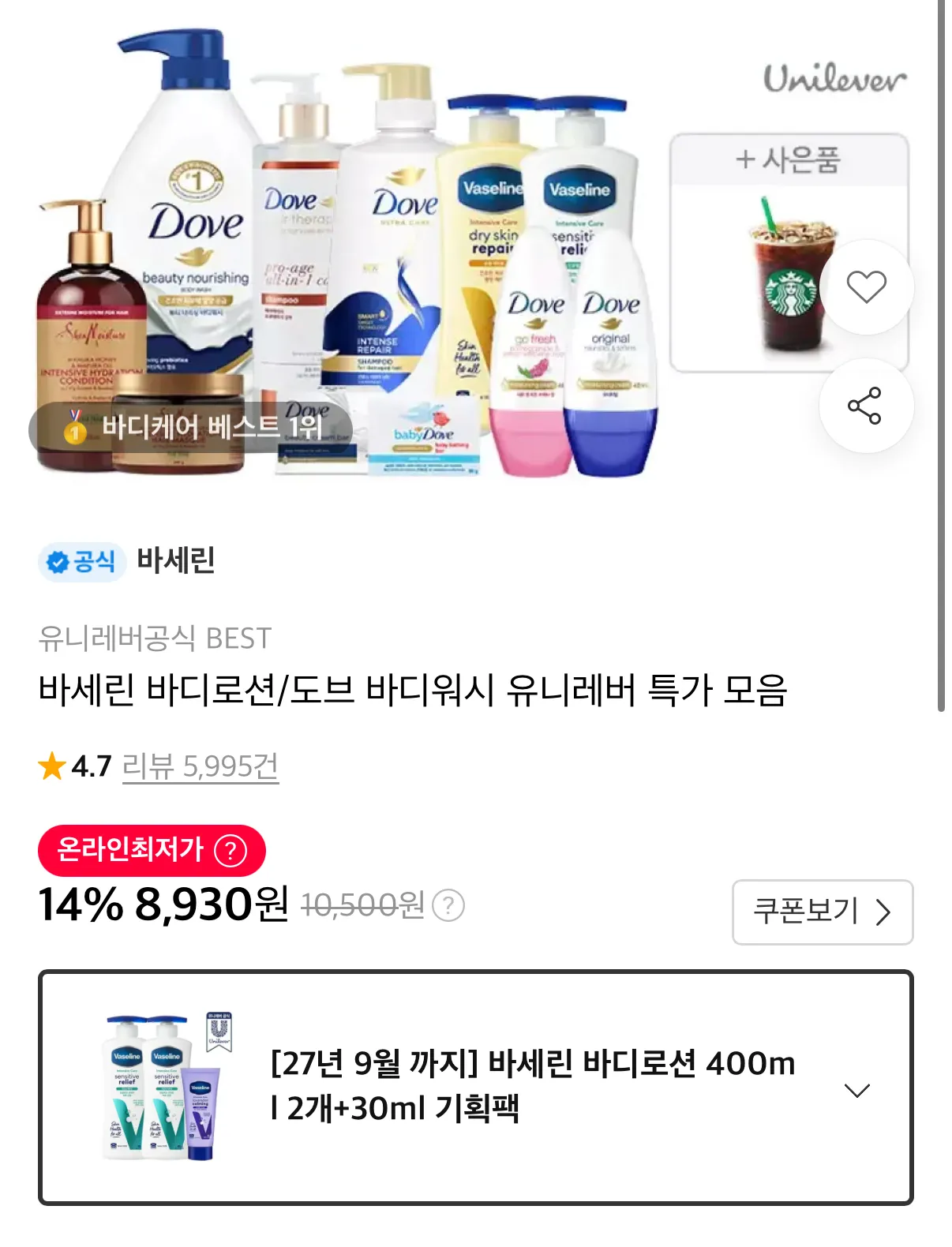
Task: Tap the 온라인최저가 help question mark
Action: (231, 851)
